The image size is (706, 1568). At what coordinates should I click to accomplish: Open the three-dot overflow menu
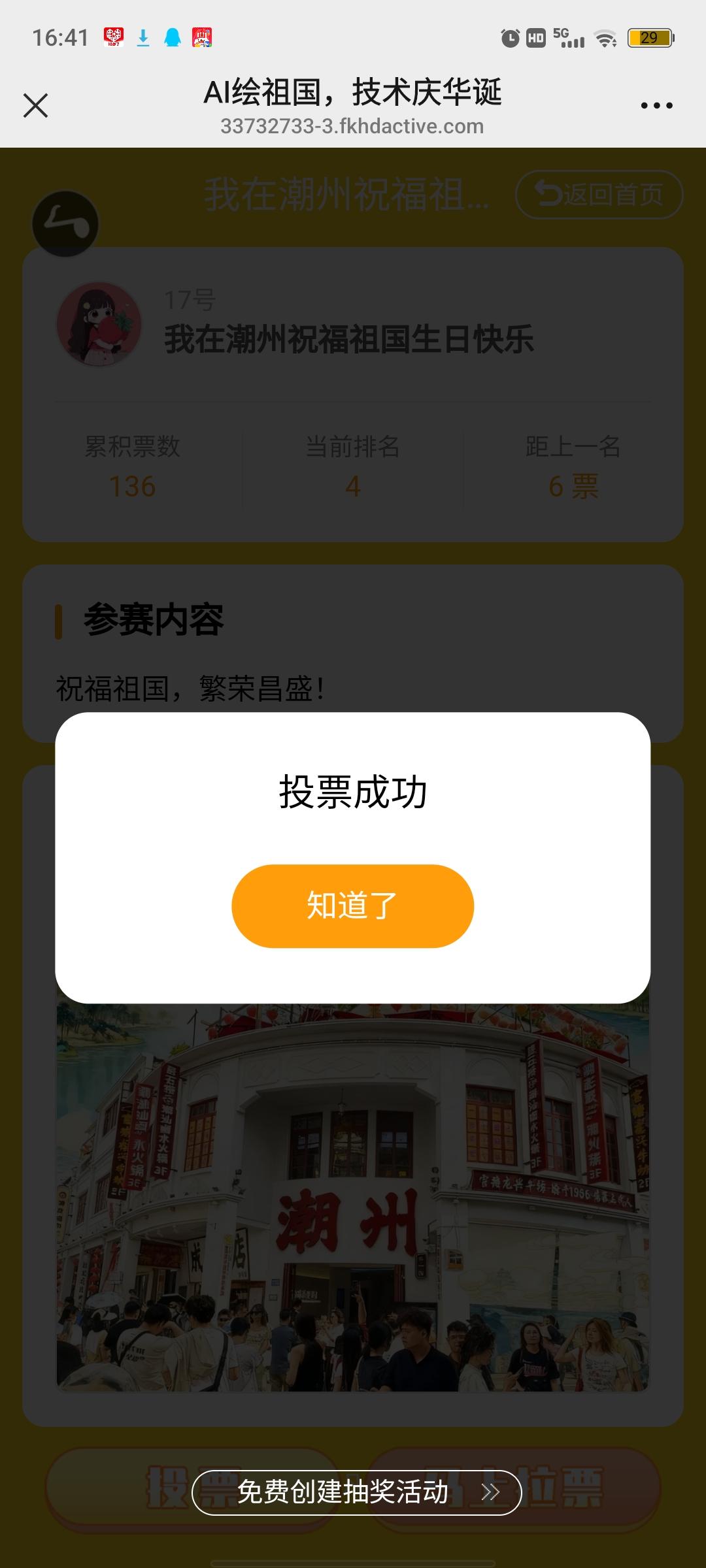pos(656,105)
